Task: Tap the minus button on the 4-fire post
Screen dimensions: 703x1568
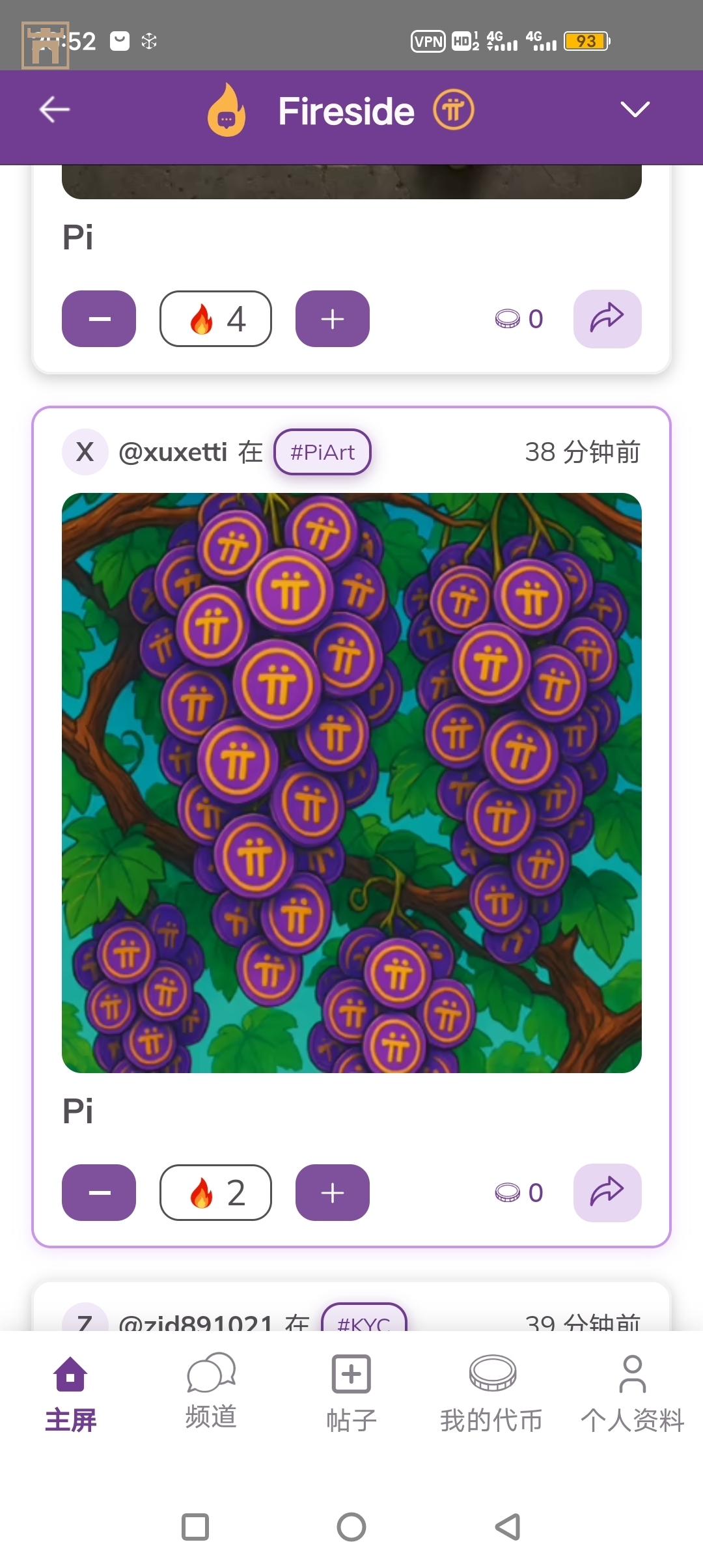Action: [99, 318]
